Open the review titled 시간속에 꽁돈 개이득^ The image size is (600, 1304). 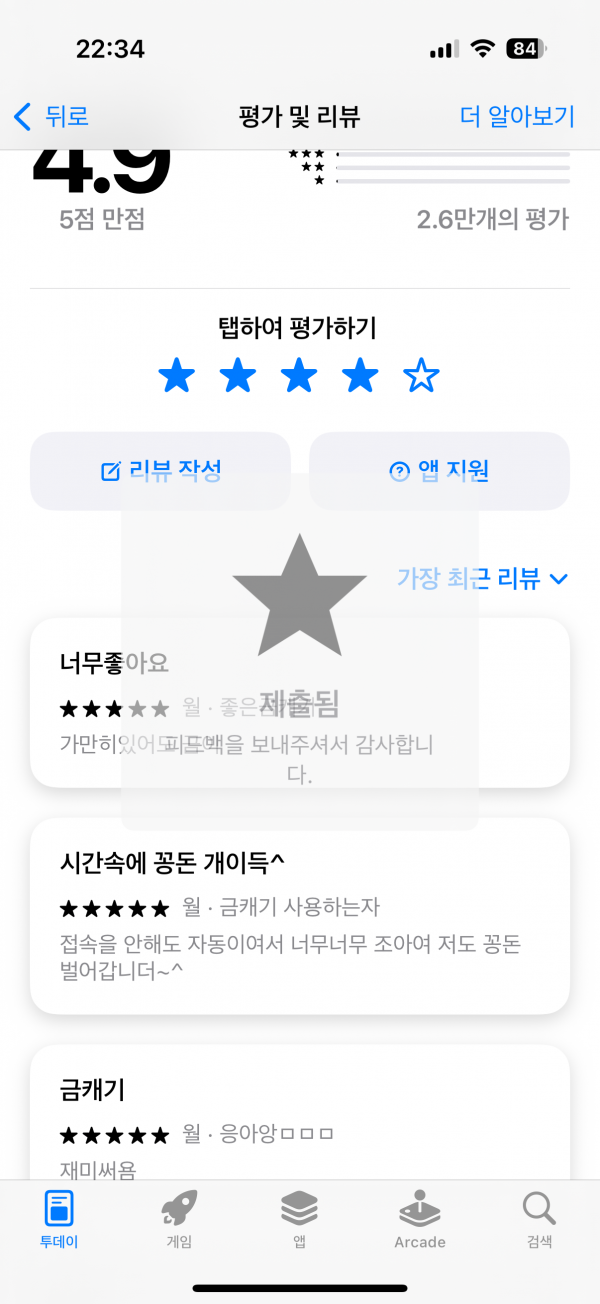click(300, 916)
